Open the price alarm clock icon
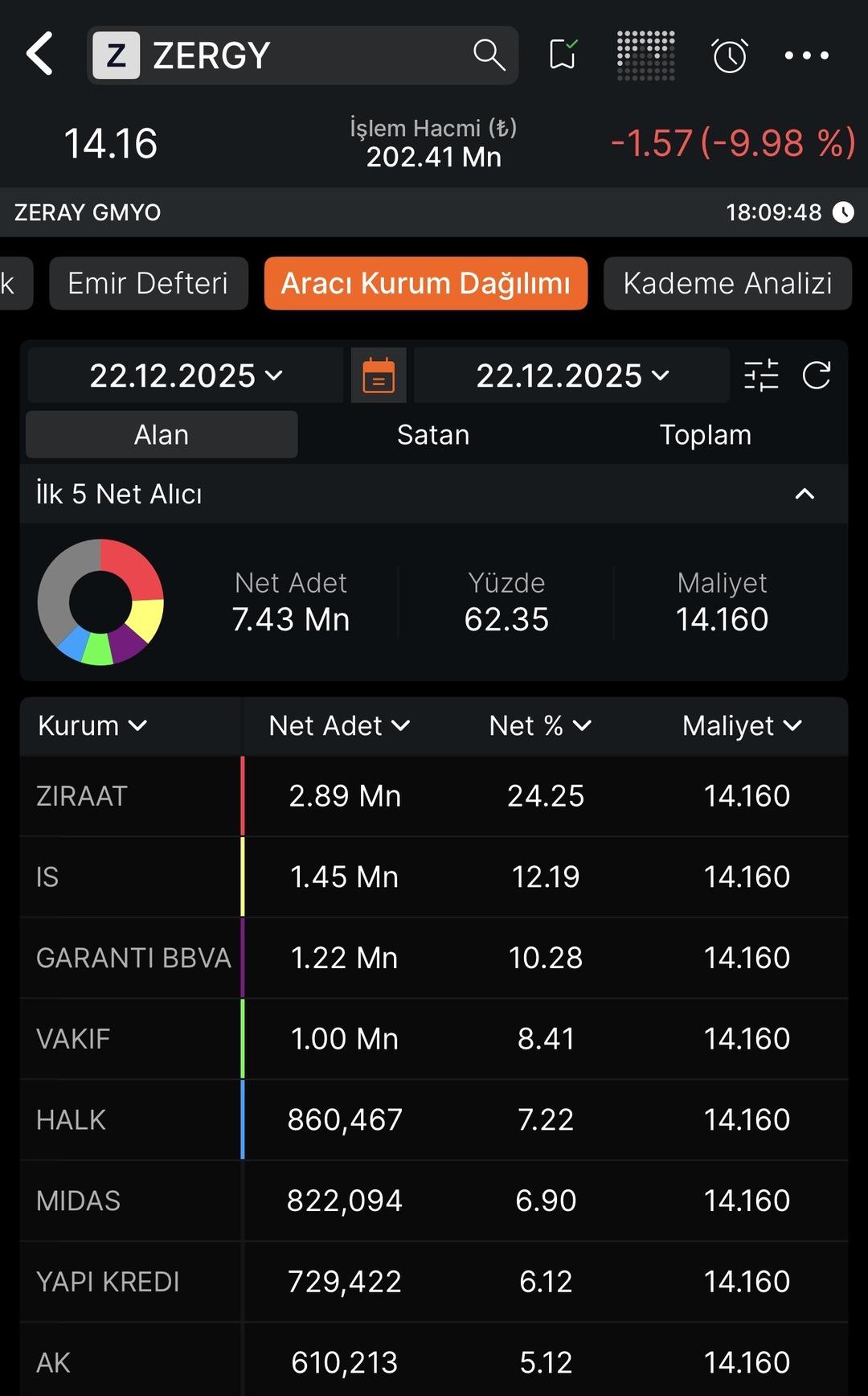 (x=728, y=55)
